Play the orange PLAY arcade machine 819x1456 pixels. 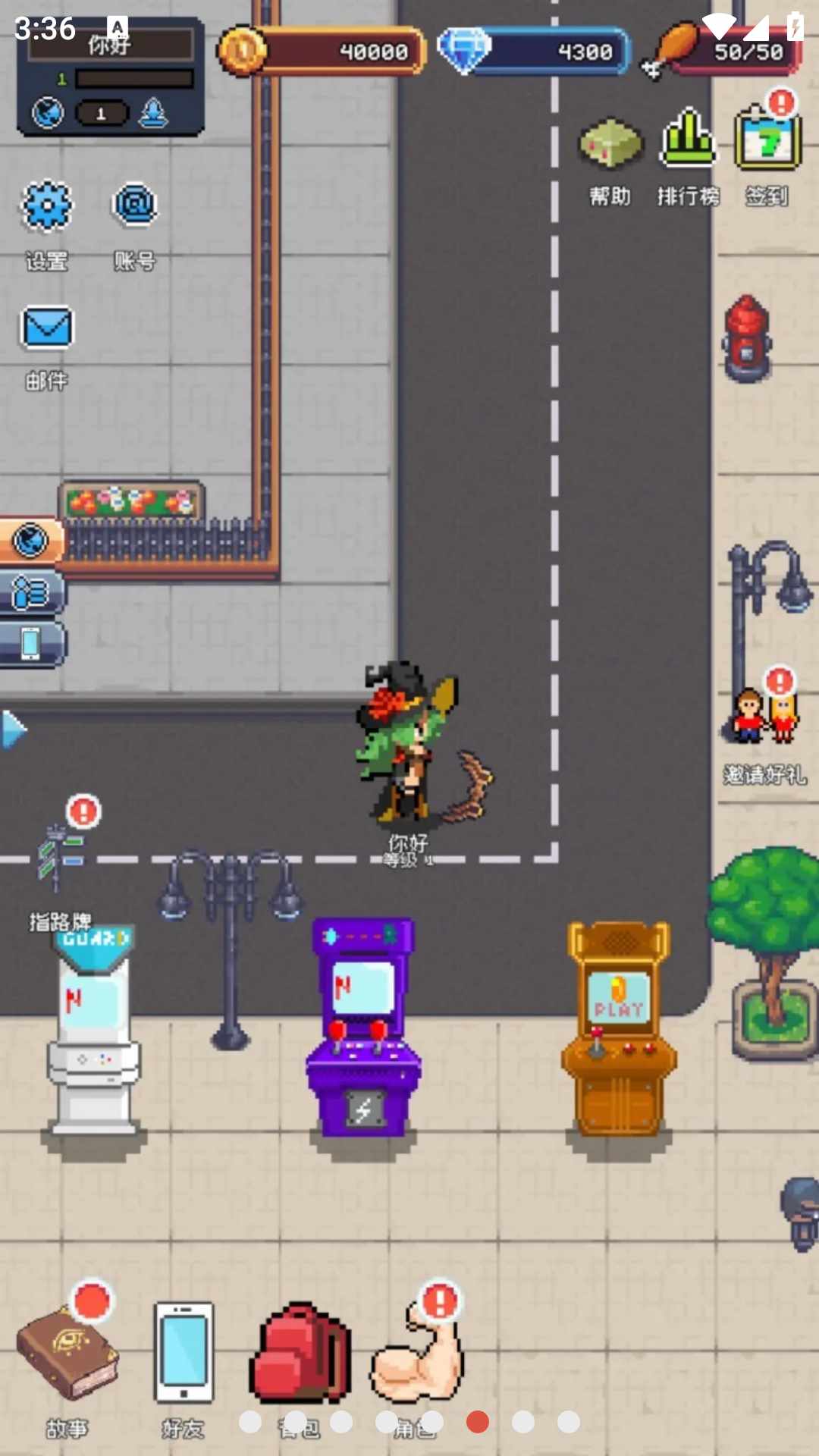(x=620, y=1028)
